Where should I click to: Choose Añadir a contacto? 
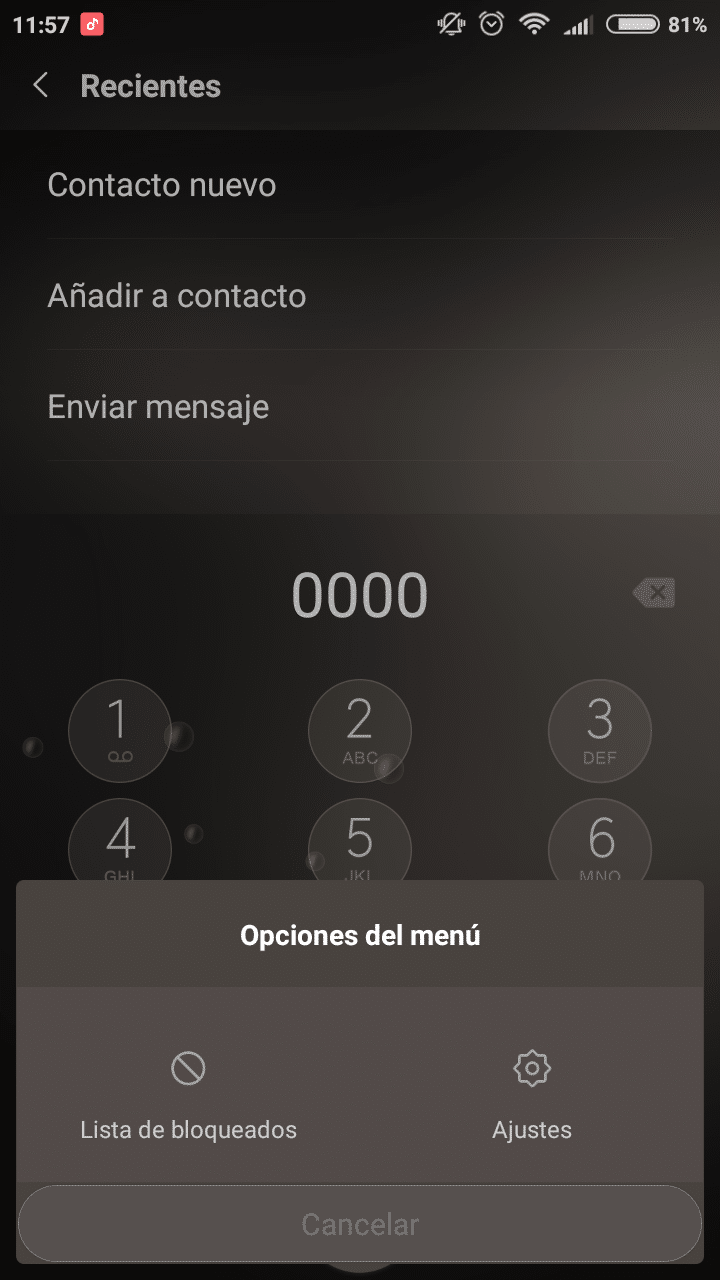[360, 296]
